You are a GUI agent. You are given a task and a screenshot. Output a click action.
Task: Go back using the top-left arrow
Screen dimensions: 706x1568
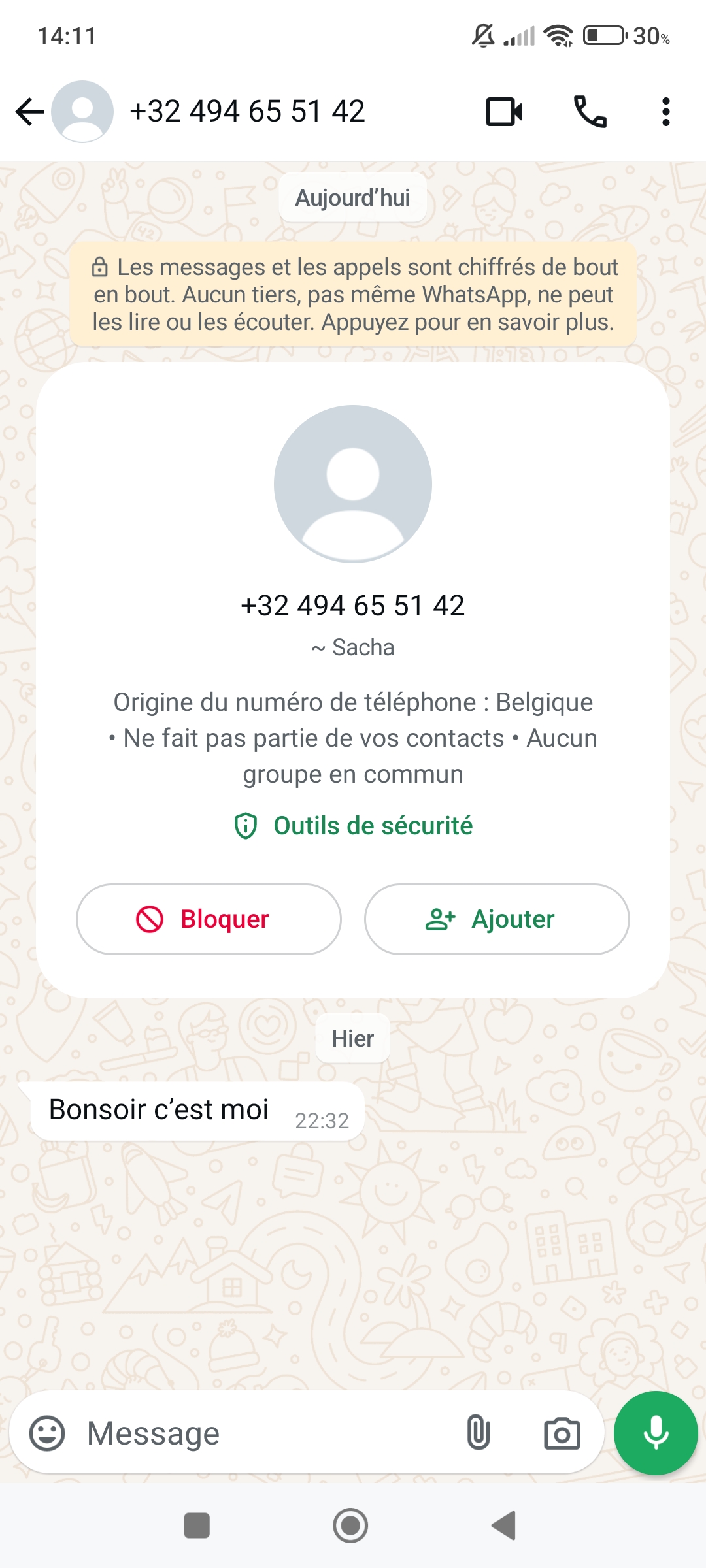[29, 111]
